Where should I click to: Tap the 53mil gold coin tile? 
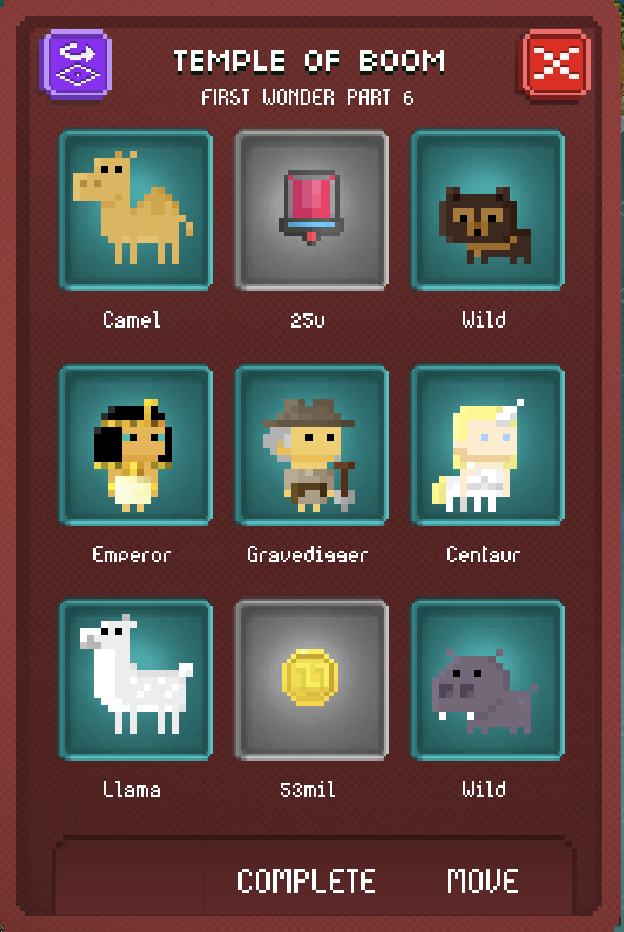[x=311, y=680]
